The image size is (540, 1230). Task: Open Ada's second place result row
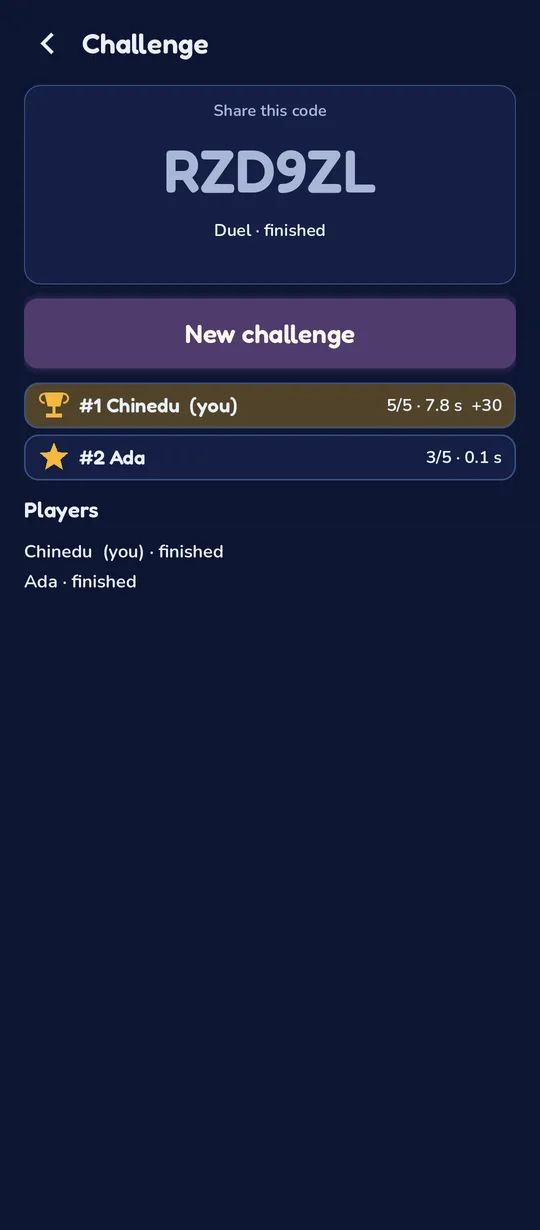click(270, 457)
